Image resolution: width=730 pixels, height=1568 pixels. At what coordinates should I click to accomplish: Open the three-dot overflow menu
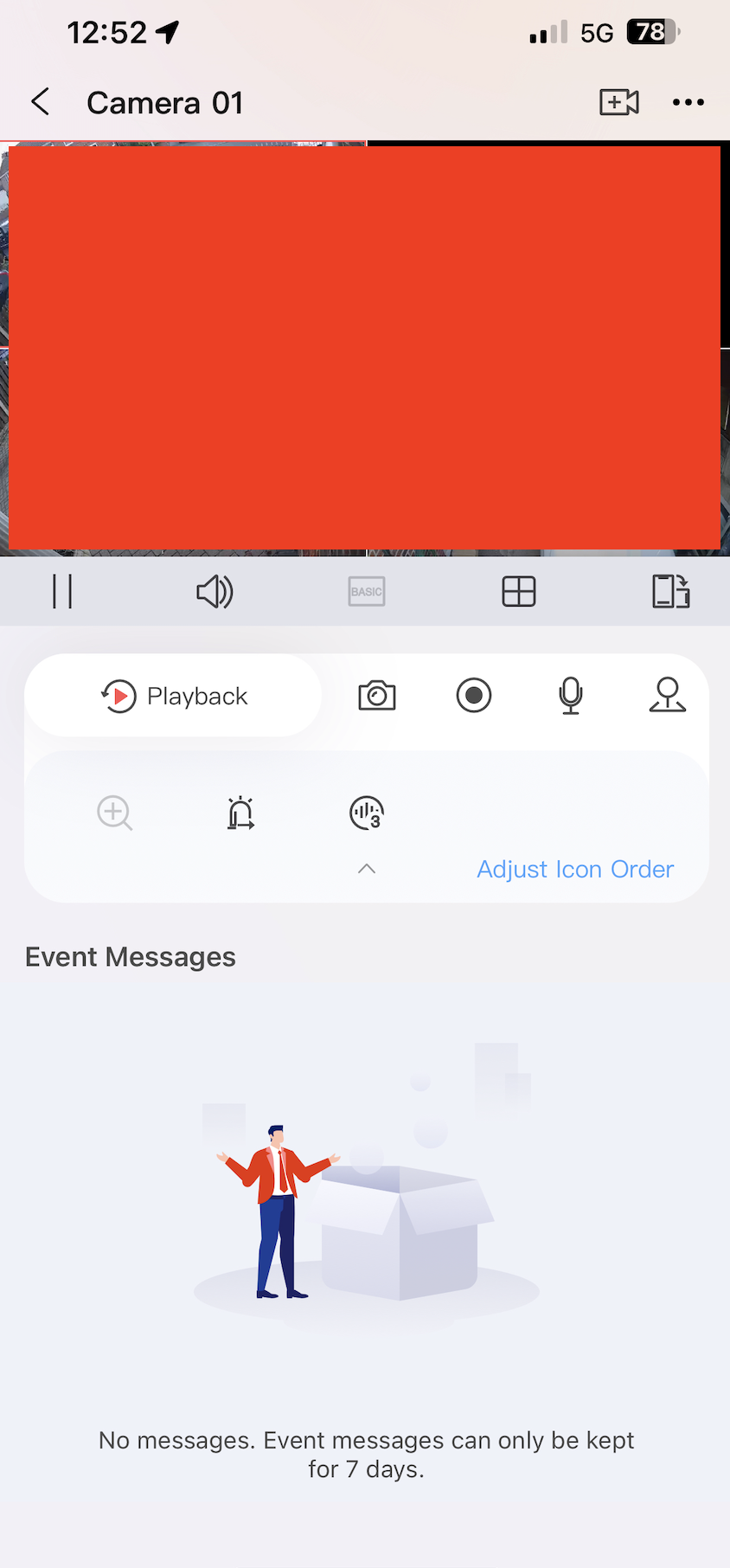tap(688, 102)
